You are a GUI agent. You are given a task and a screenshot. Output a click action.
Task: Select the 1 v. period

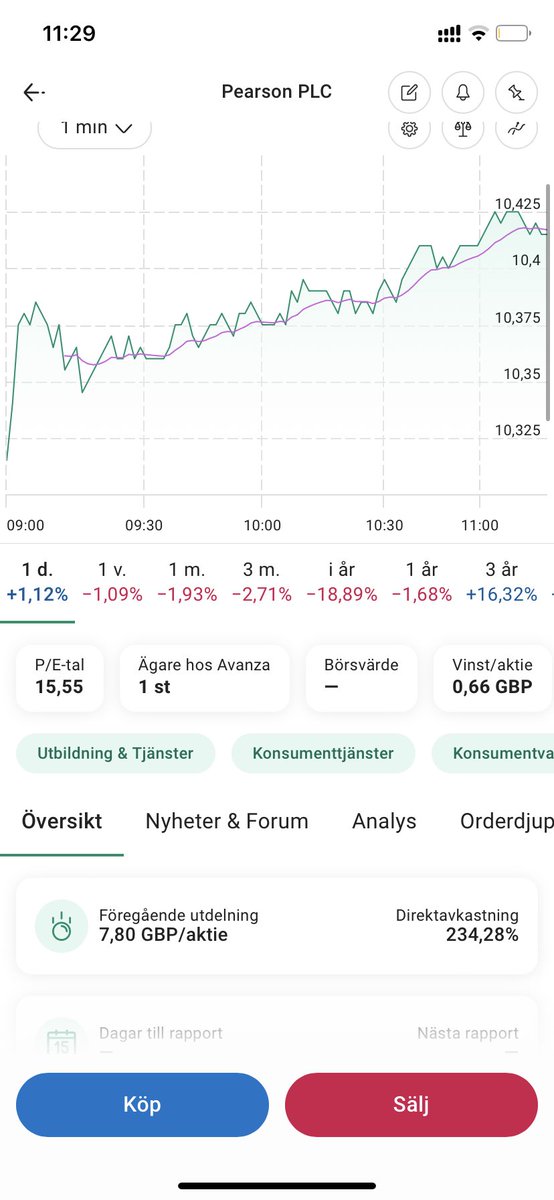point(112,582)
